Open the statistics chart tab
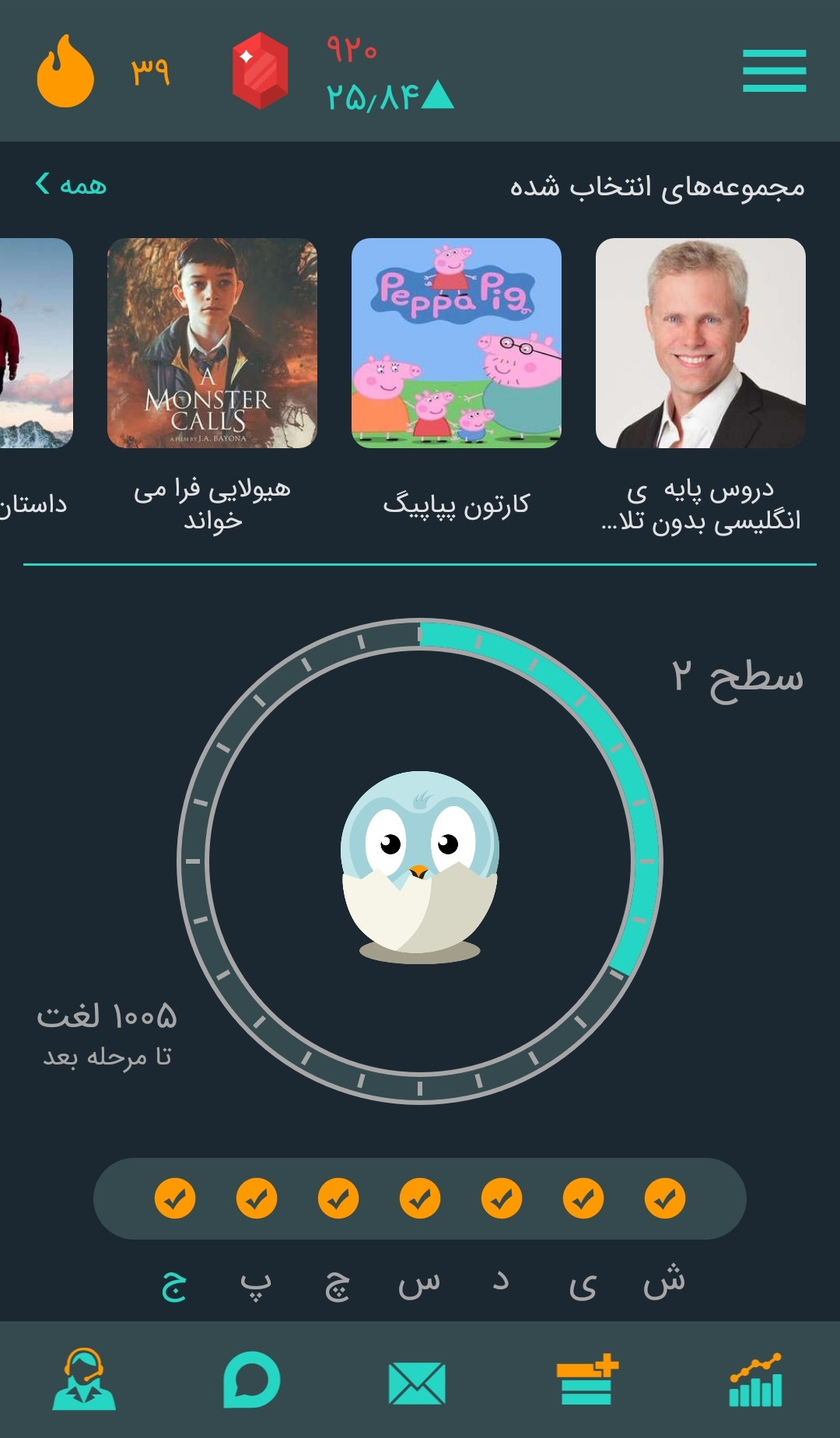The image size is (840, 1438). pos(755,1380)
